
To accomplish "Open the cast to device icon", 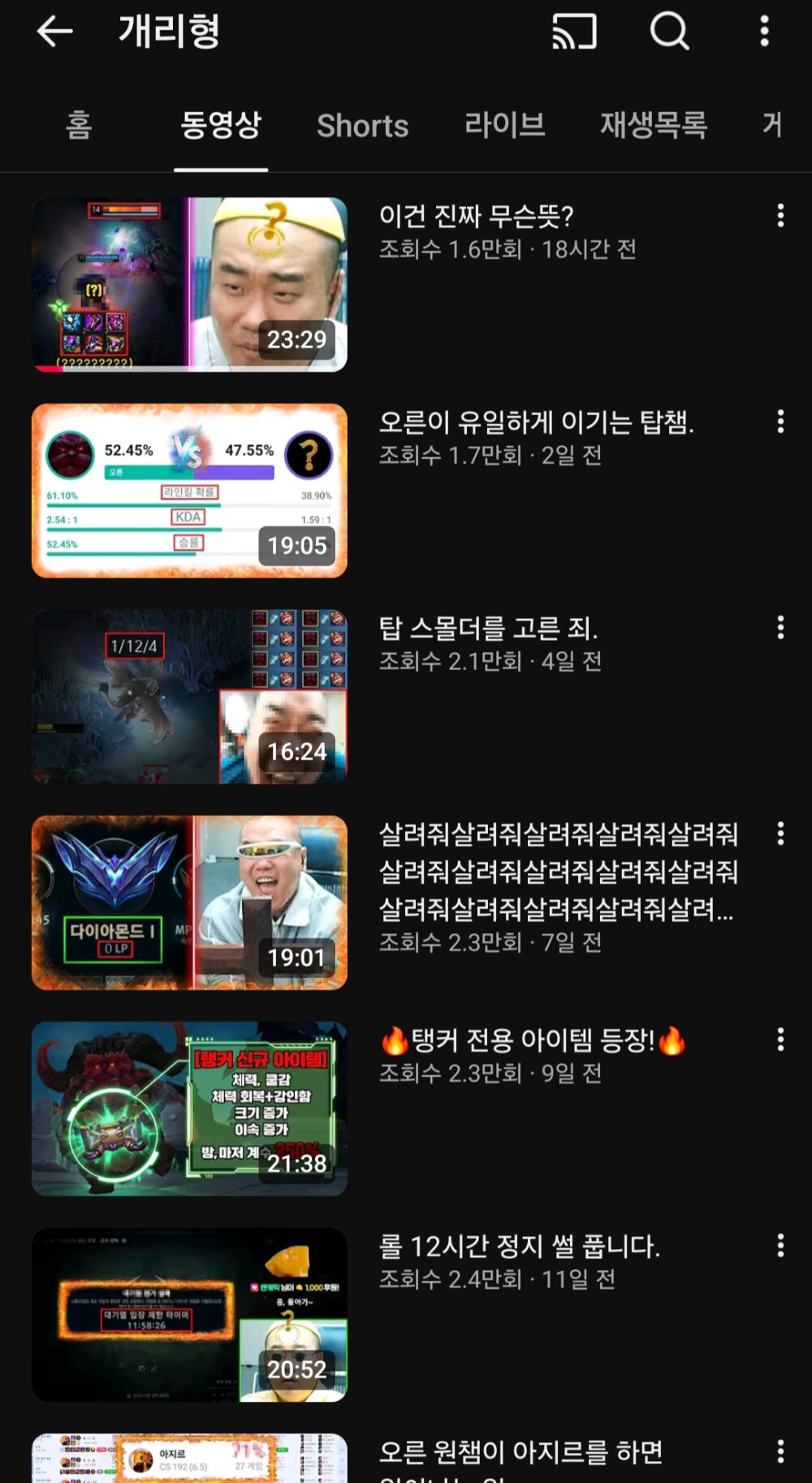I will (x=574, y=32).
